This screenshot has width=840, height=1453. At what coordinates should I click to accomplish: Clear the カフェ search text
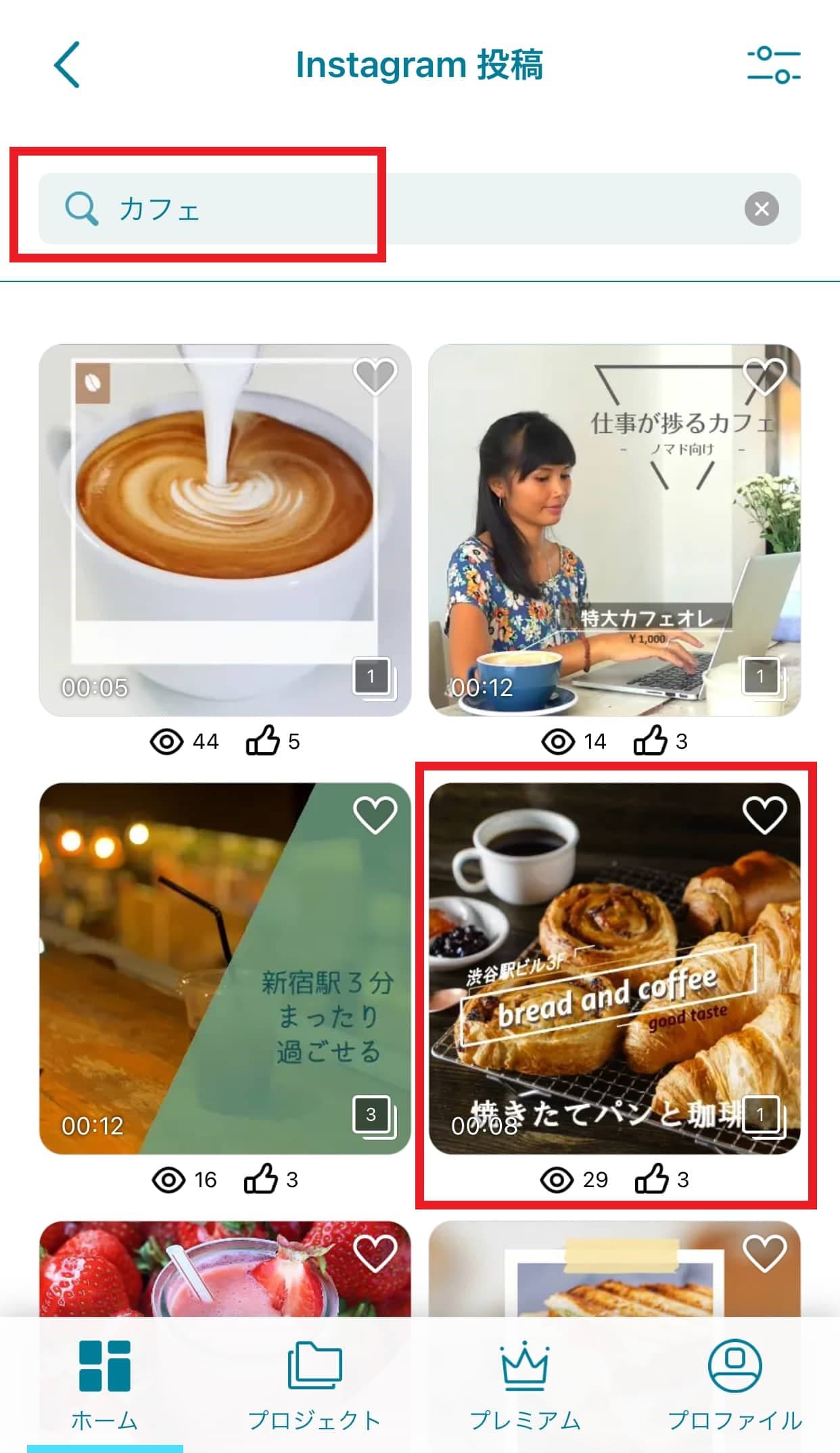click(762, 208)
